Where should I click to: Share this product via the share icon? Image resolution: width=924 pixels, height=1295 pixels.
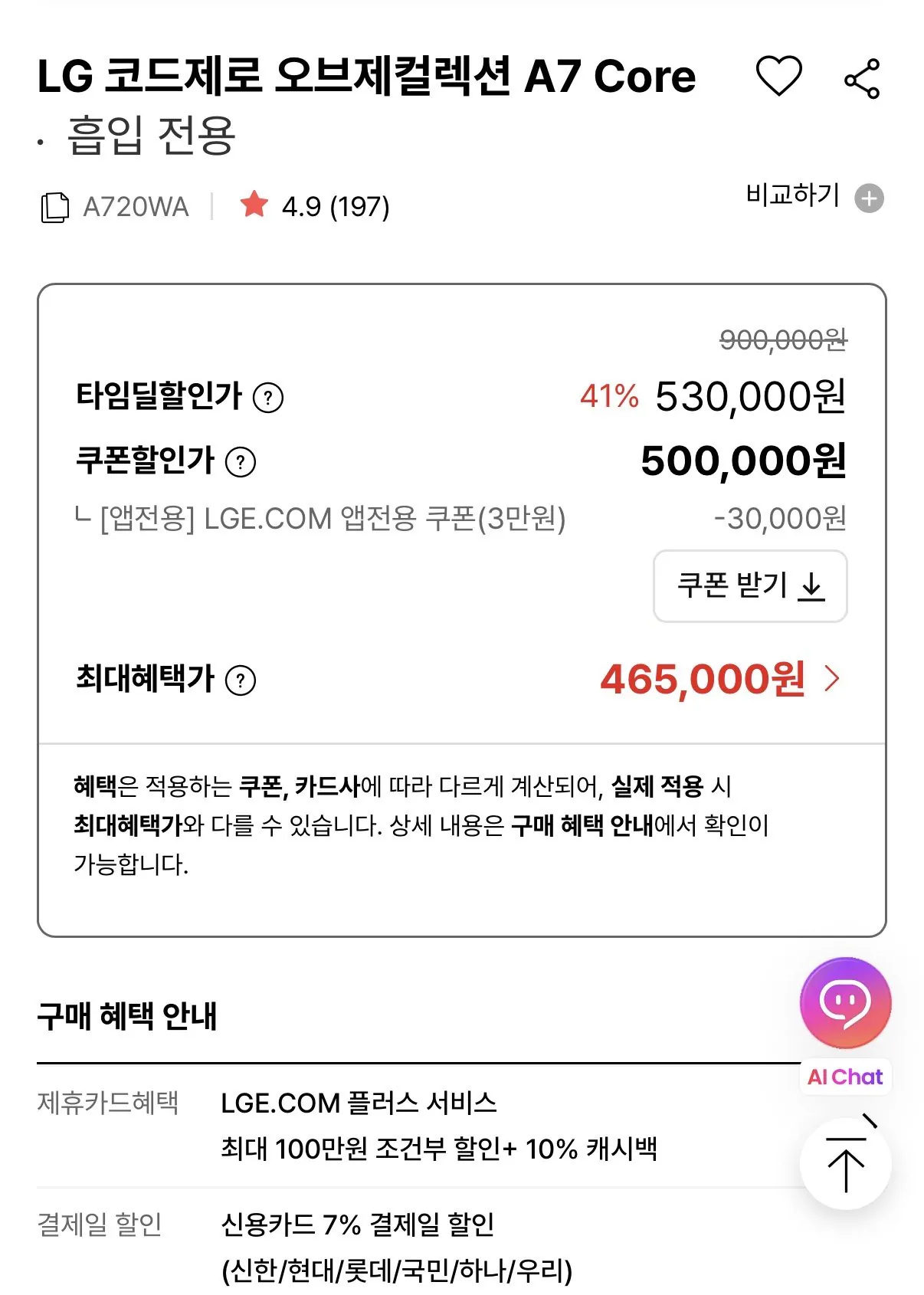[x=861, y=77]
